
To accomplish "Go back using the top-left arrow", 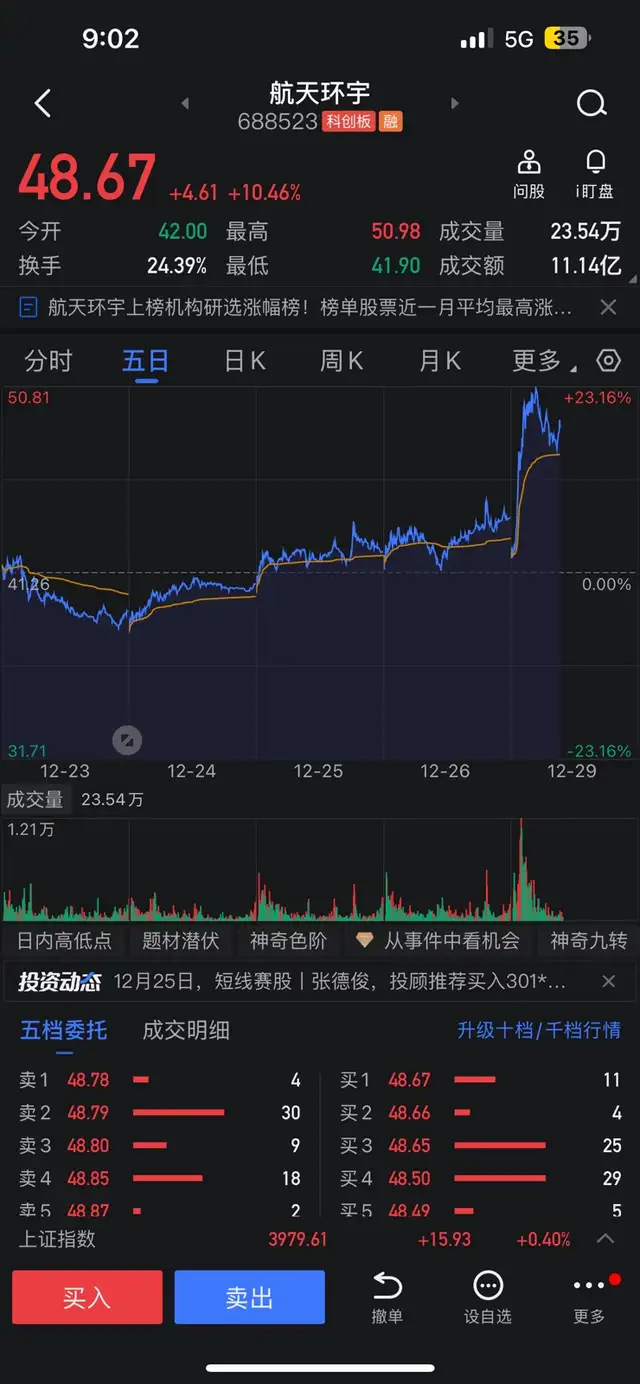I will tap(42, 103).
